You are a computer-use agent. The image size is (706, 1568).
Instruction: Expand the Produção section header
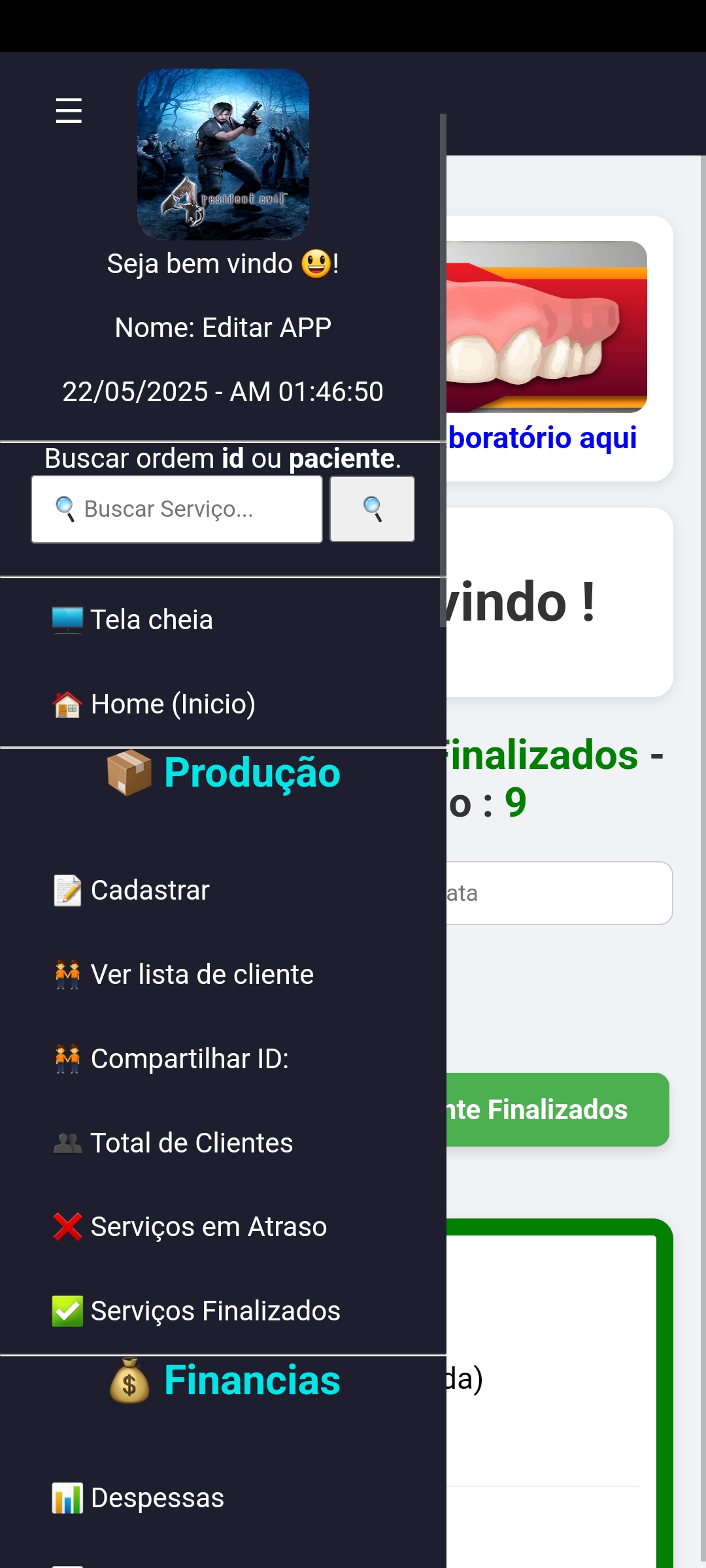(222, 774)
